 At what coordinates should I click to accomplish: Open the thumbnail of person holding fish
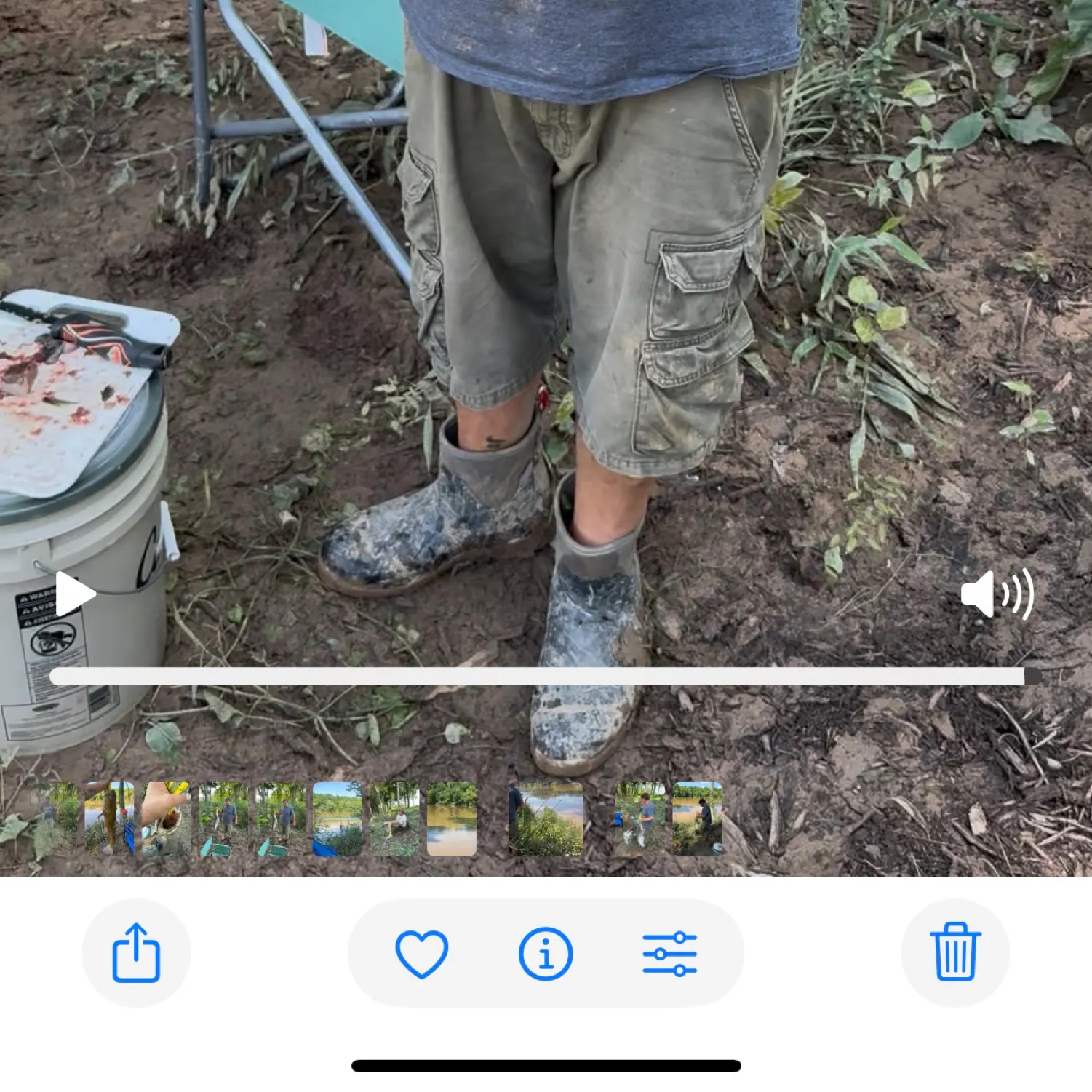(x=109, y=818)
